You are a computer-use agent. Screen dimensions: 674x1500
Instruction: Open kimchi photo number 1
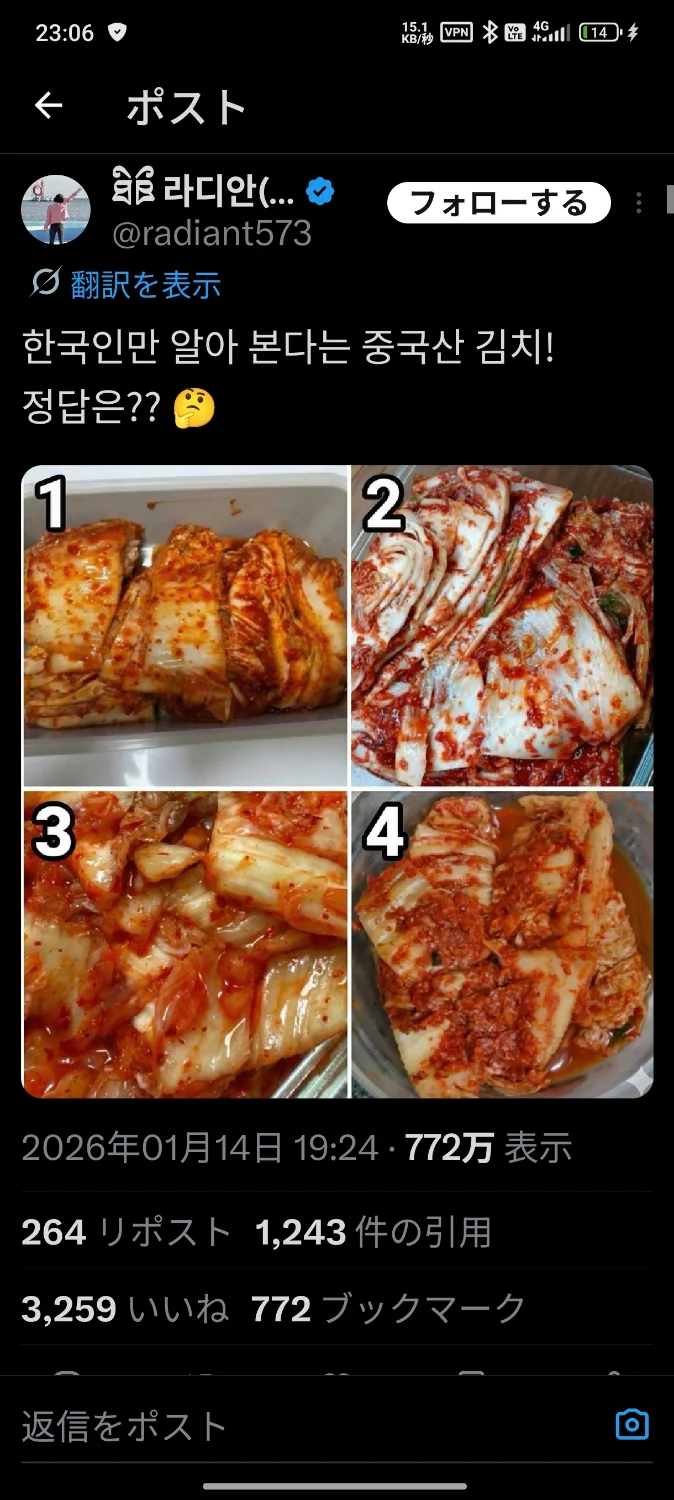click(x=185, y=626)
